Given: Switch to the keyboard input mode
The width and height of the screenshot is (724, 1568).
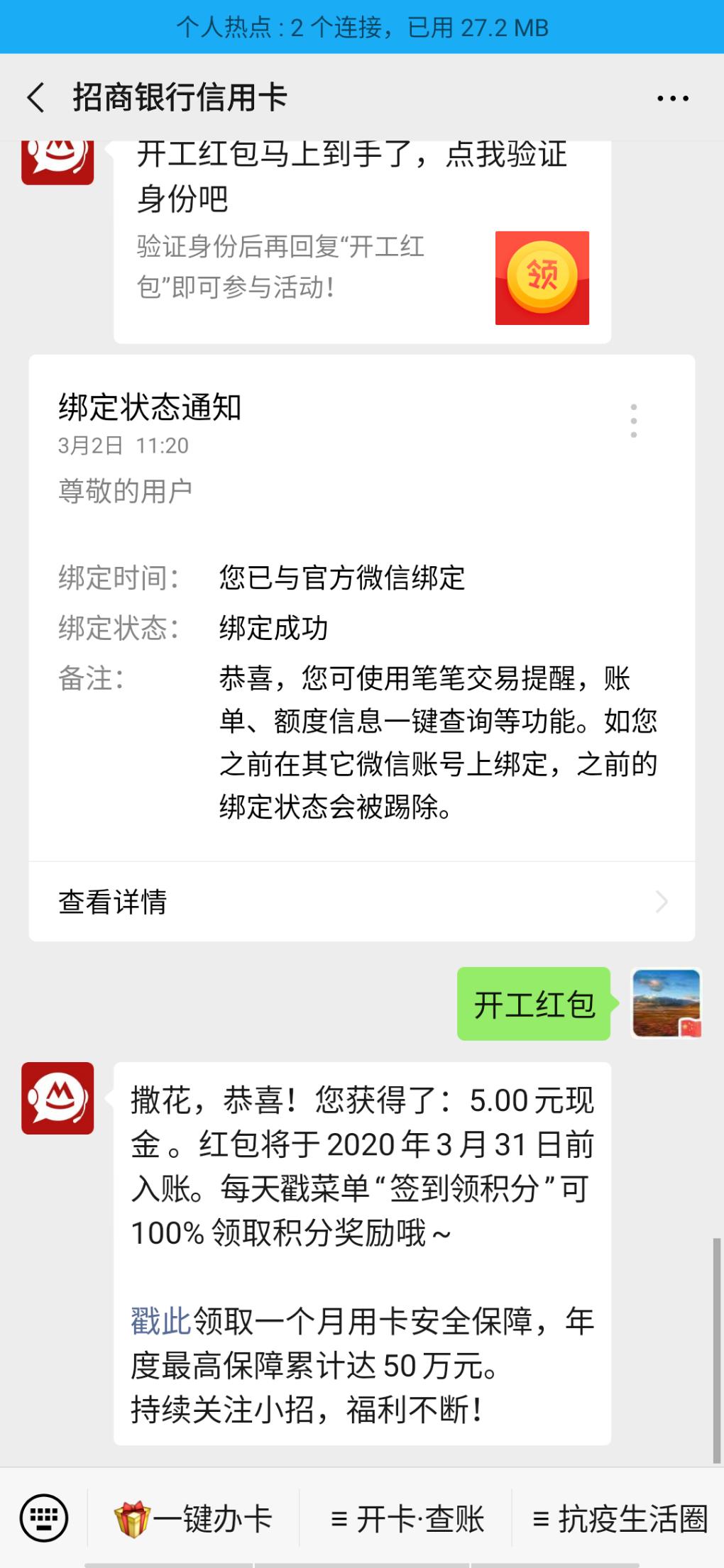Looking at the screenshot, I should [x=44, y=1518].
